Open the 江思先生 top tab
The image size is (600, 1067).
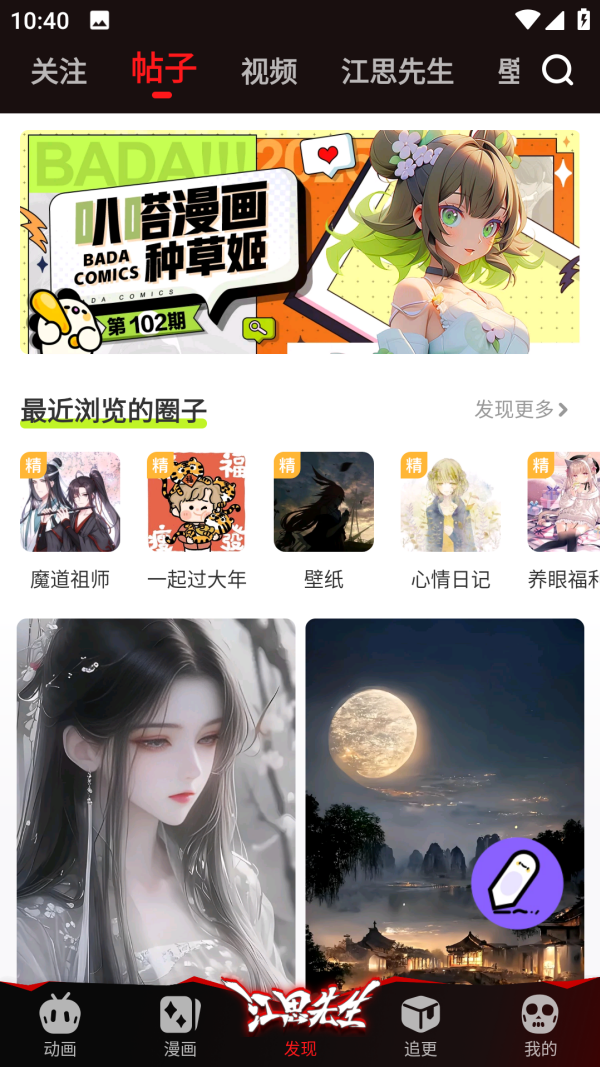[397, 71]
